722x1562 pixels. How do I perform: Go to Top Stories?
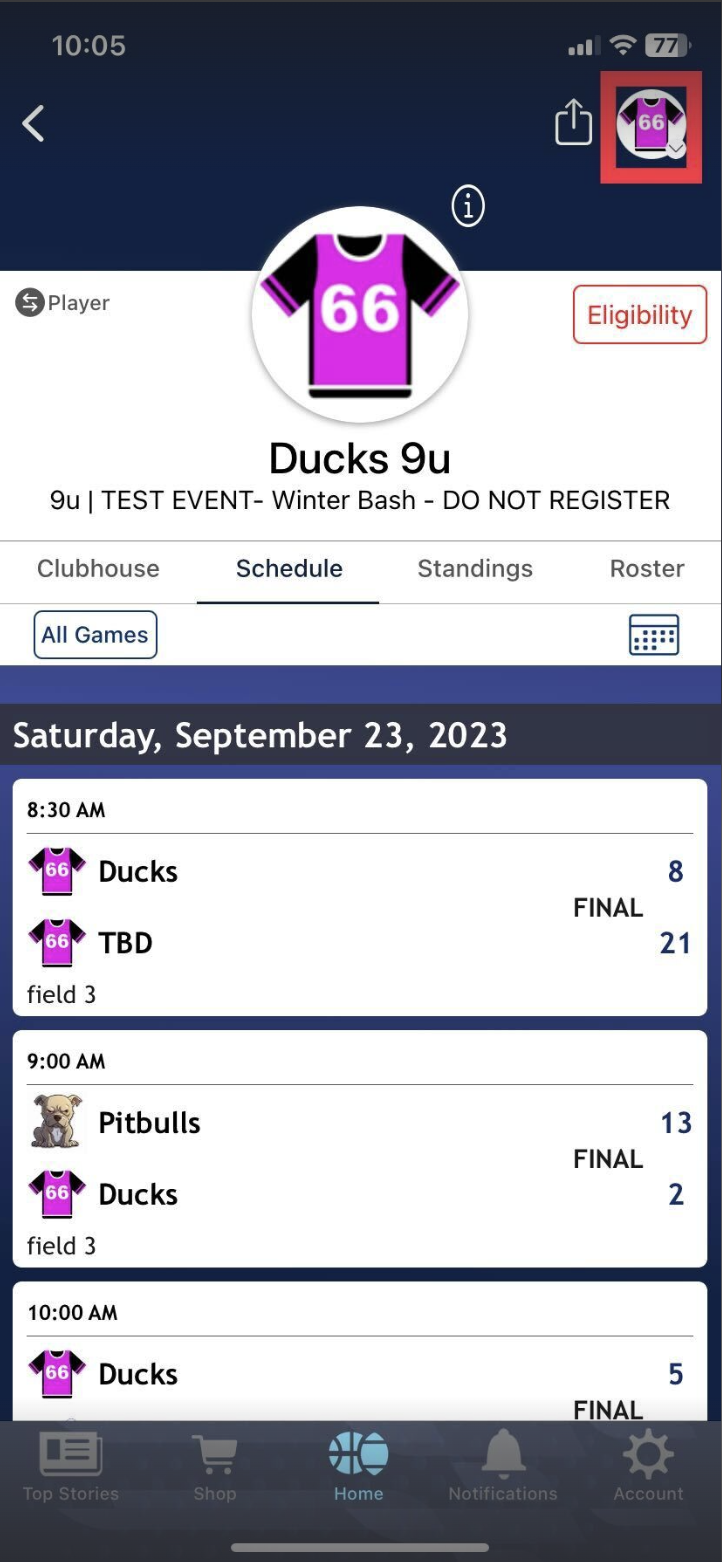71,1467
